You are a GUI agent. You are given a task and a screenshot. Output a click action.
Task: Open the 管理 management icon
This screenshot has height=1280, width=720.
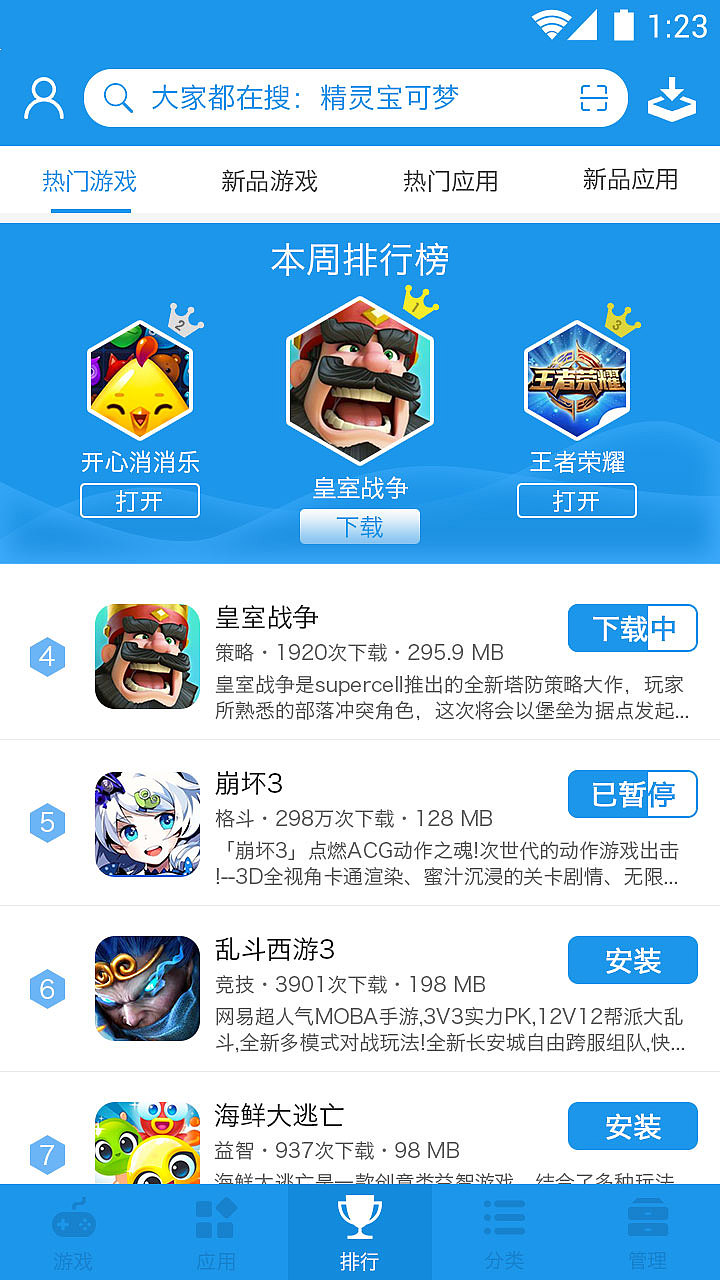click(648, 1220)
